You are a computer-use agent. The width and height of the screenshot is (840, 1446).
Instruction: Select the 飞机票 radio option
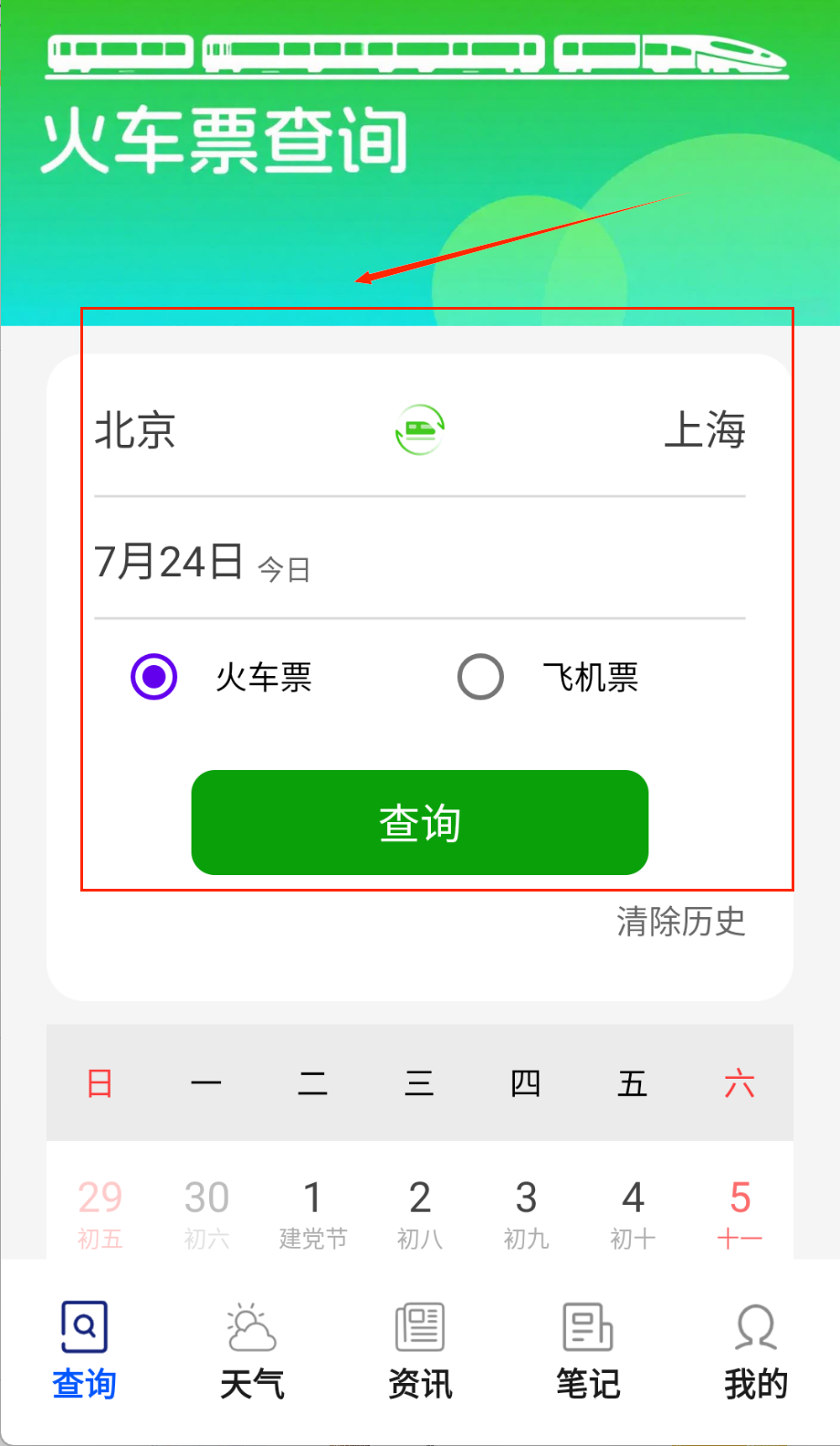[x=481, y=677]
